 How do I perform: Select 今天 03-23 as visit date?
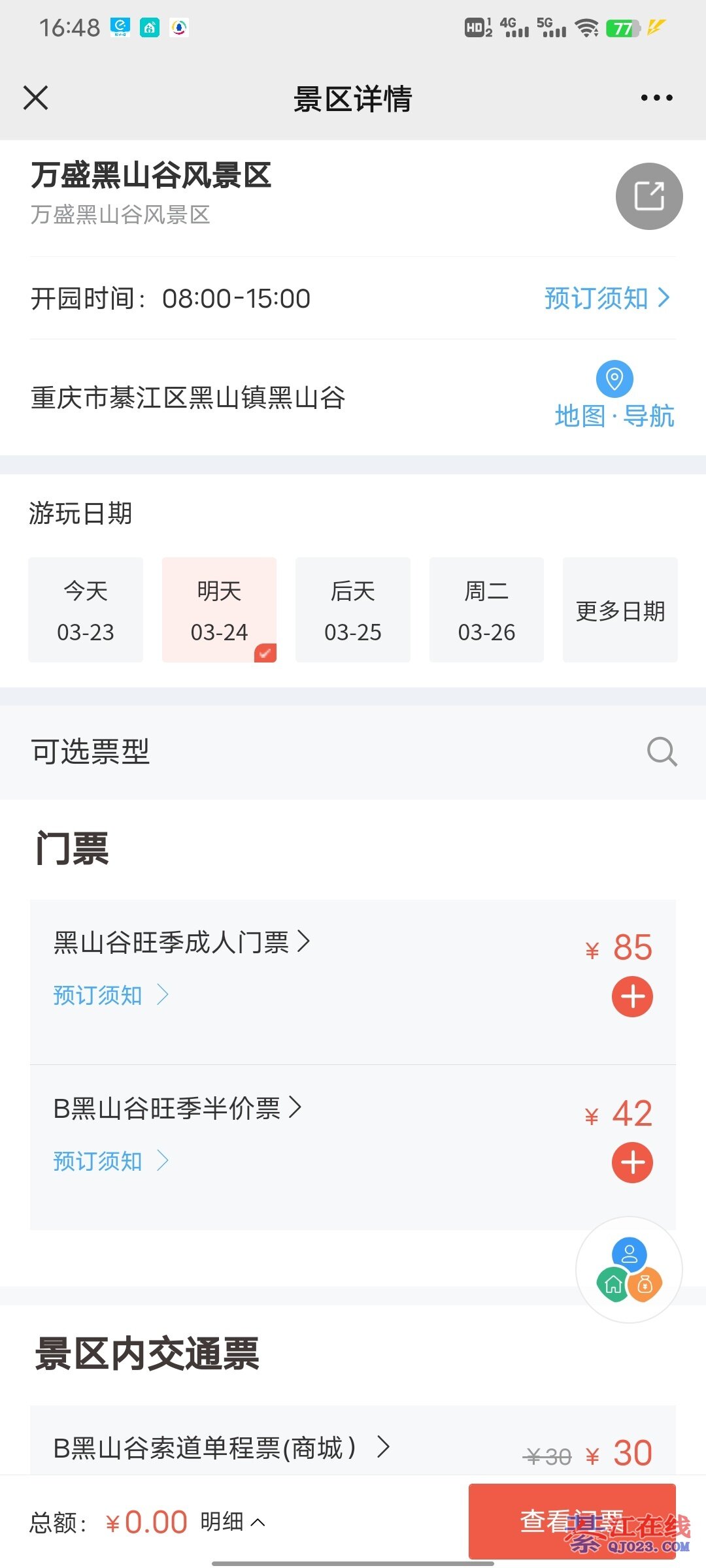tap(86, 610)
